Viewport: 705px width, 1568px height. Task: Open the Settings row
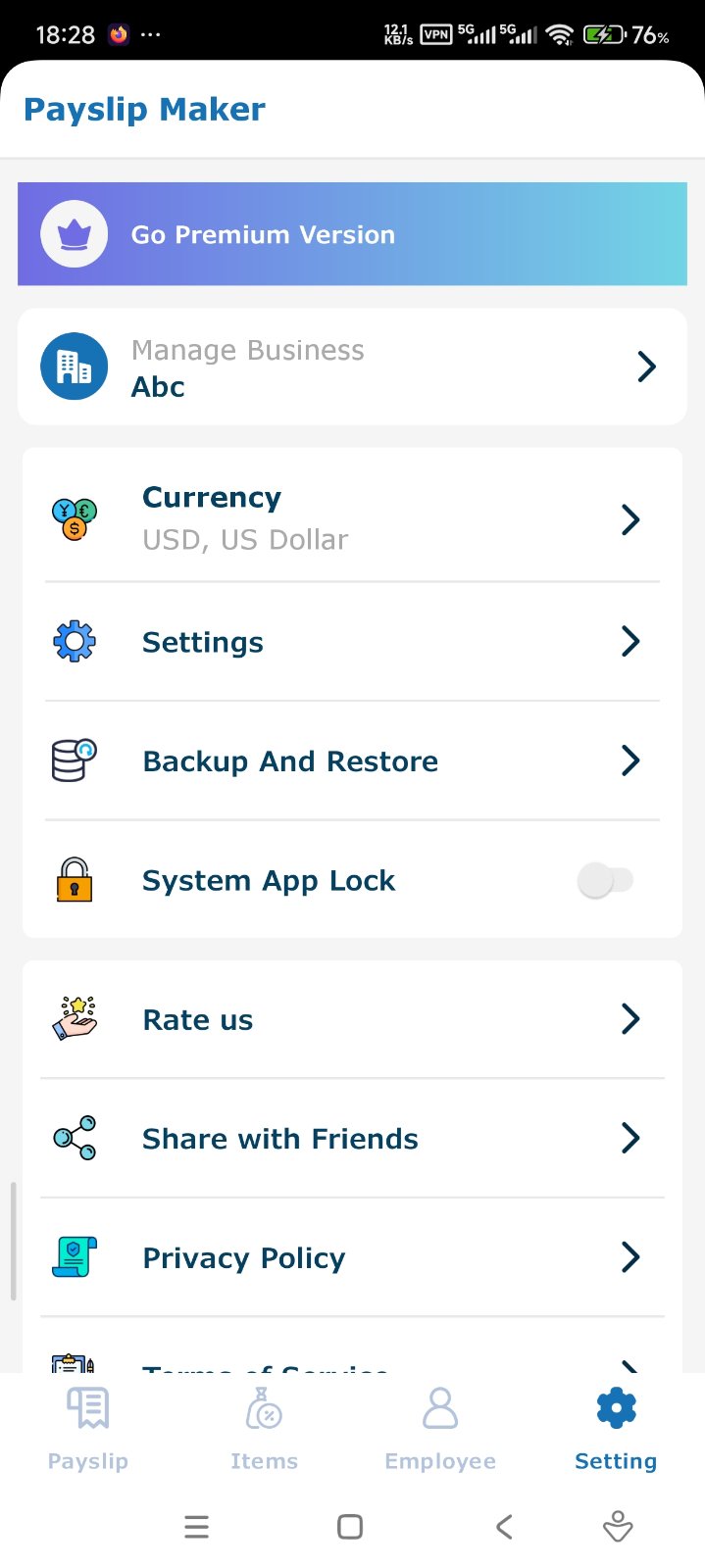click(352, 642)
